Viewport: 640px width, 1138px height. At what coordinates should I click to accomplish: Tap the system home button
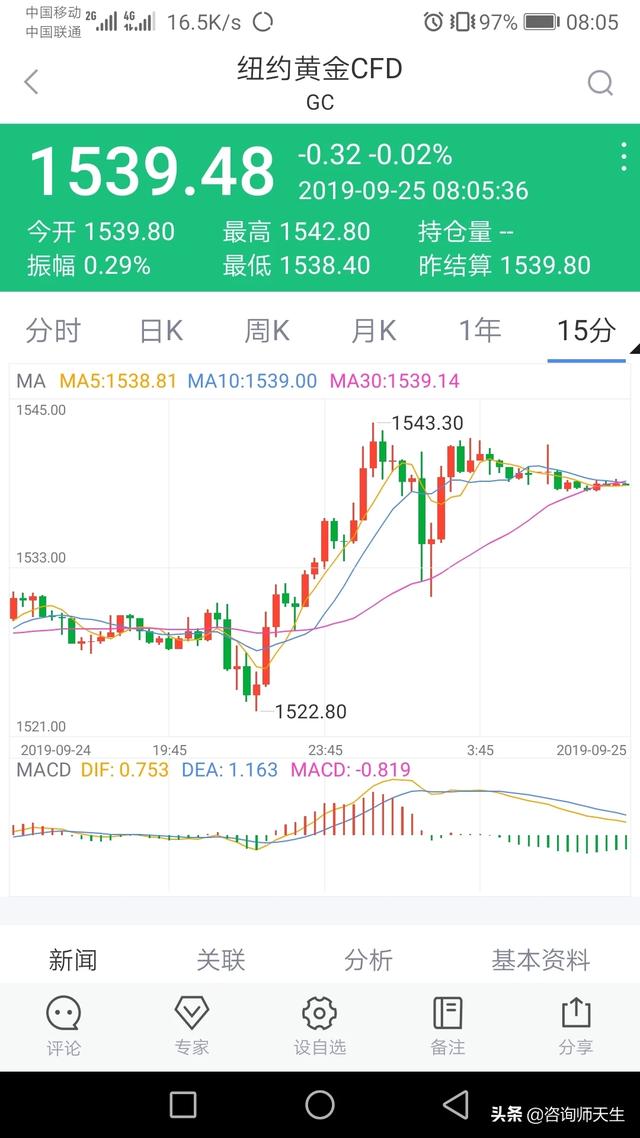[320, 1105]
